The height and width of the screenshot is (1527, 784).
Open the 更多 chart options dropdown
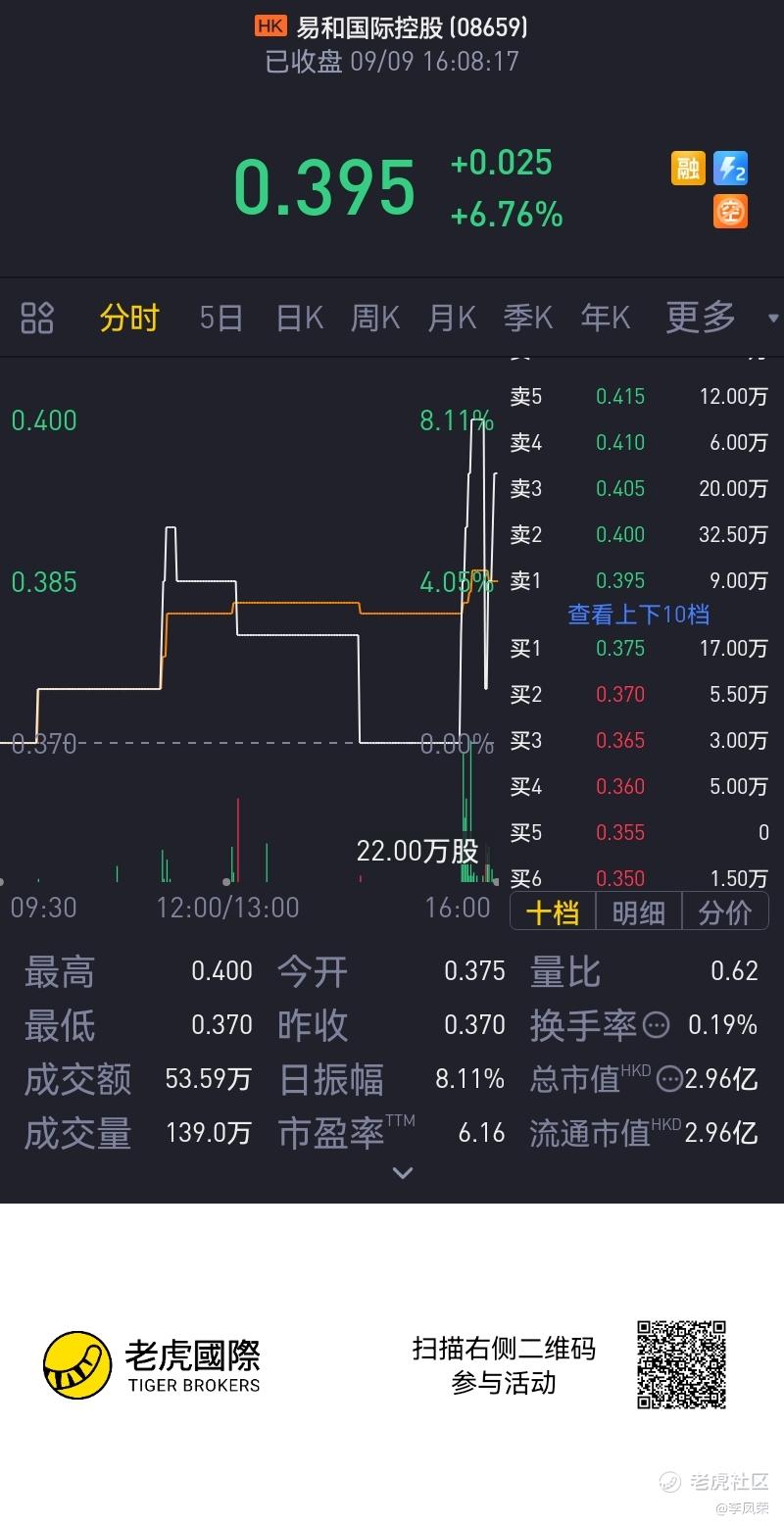click(722, 318)
